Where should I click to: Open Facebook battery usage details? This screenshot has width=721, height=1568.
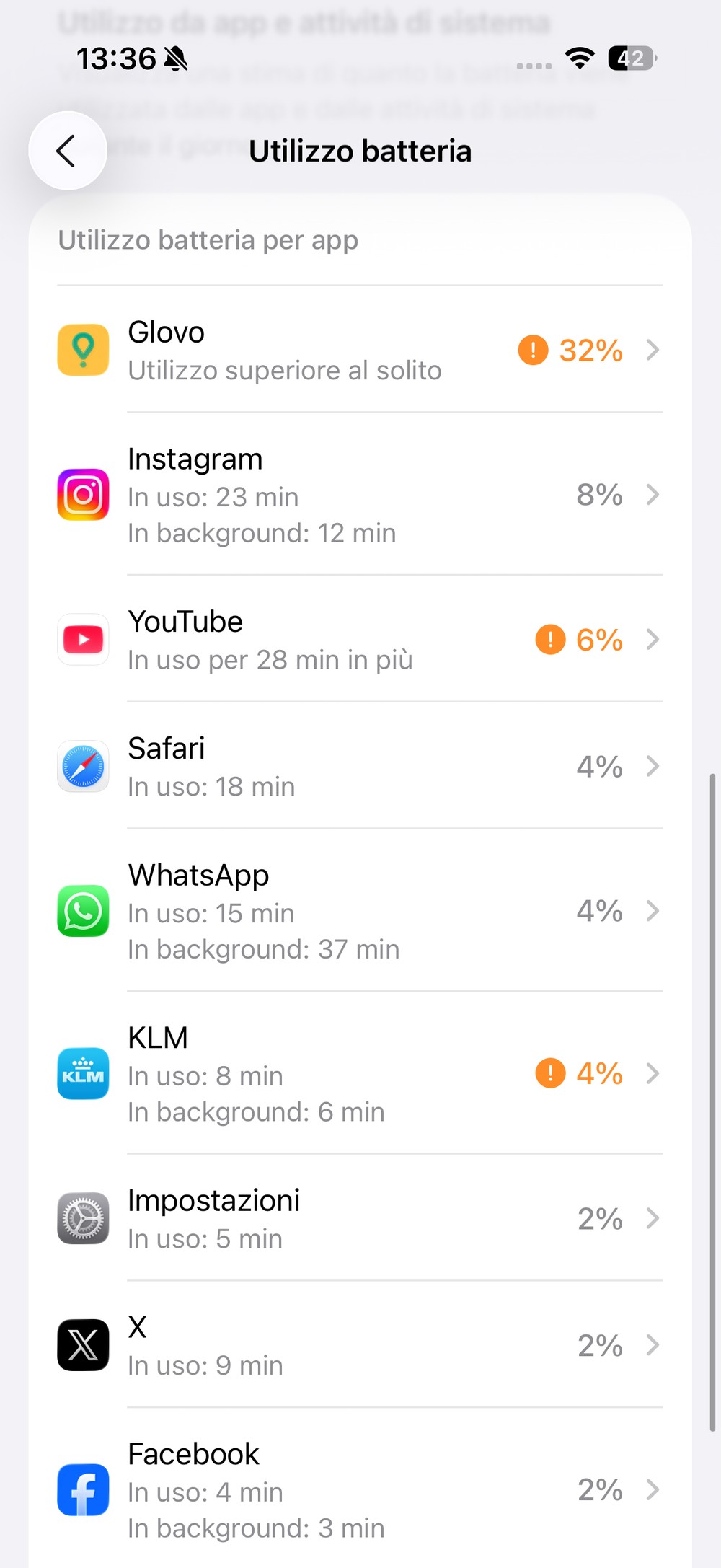pos(359,1490)
